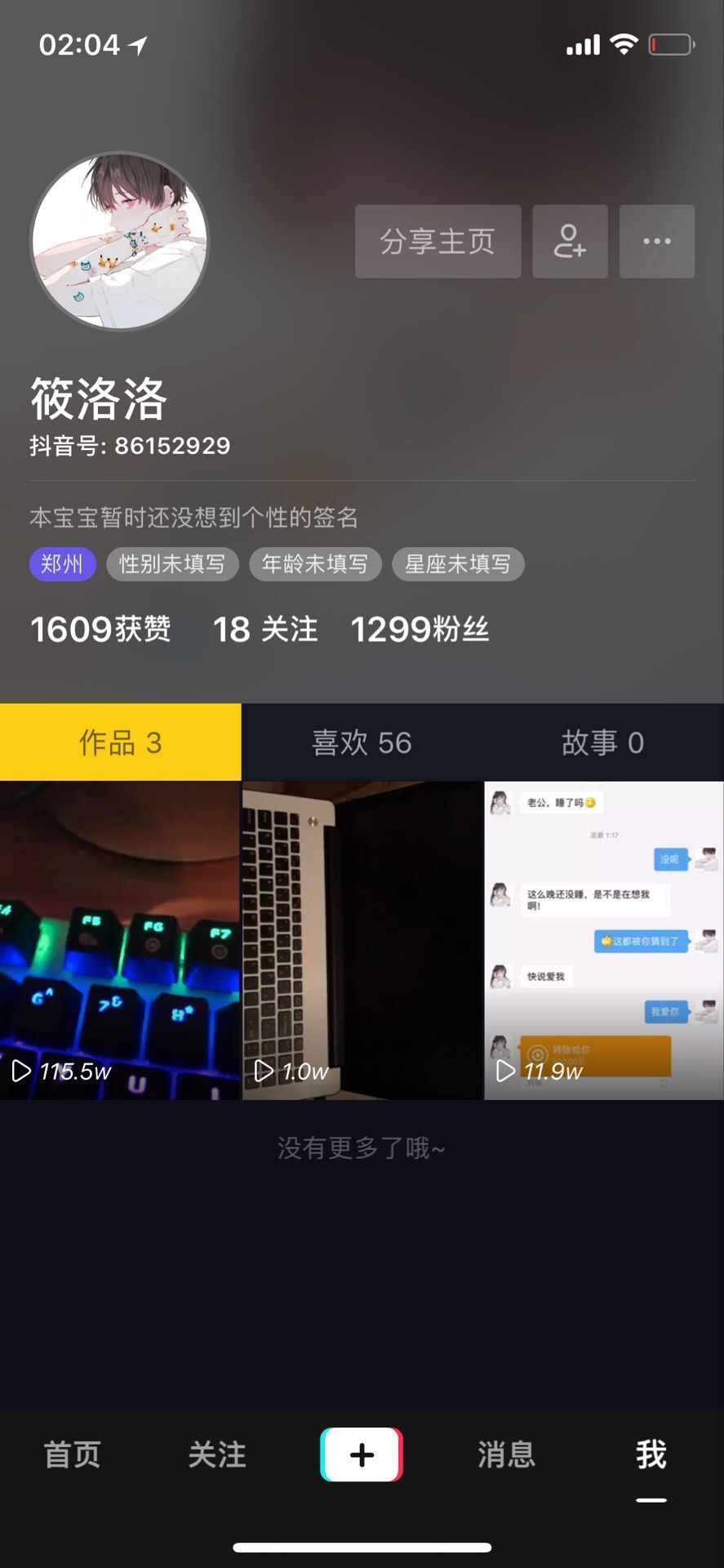This screenshot has width=724, height=1568.
Task: Switch to the 作品 3 tab
Action: [x=120, y=742]
